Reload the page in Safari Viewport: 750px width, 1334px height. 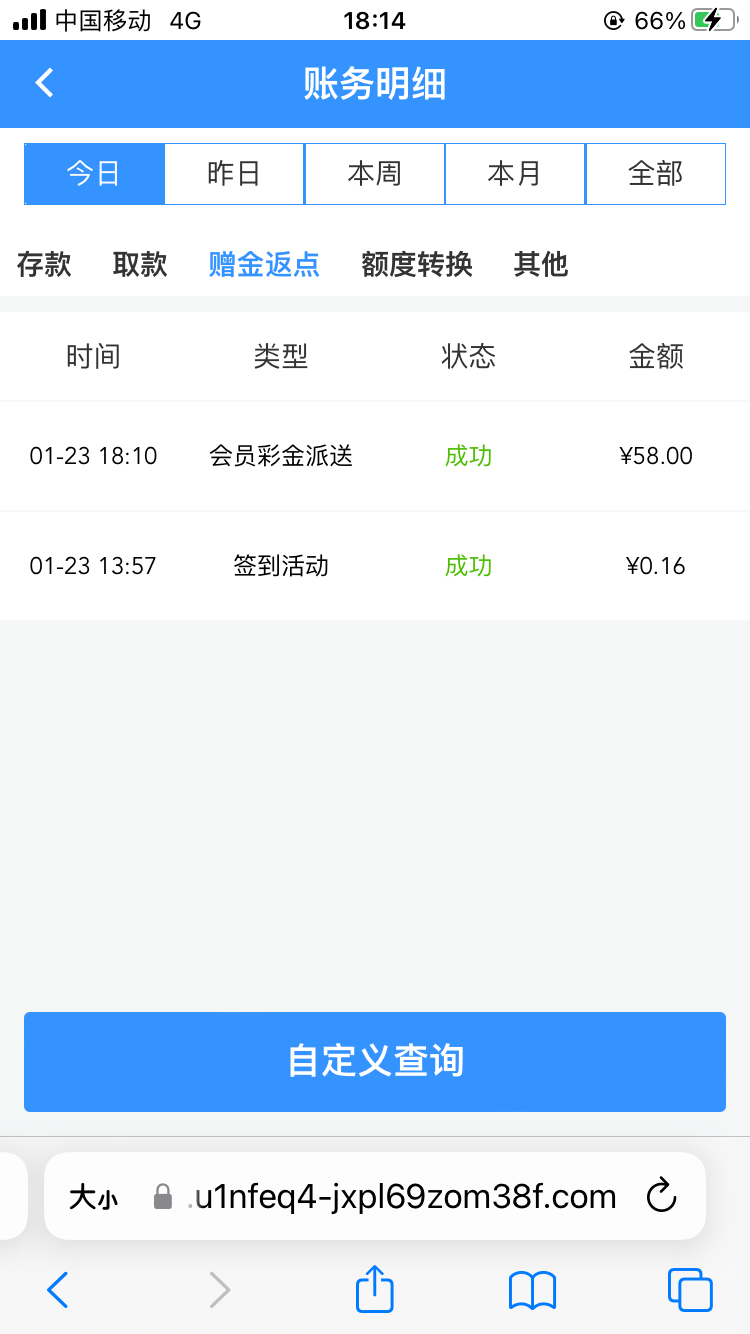tap(662, 1196)
